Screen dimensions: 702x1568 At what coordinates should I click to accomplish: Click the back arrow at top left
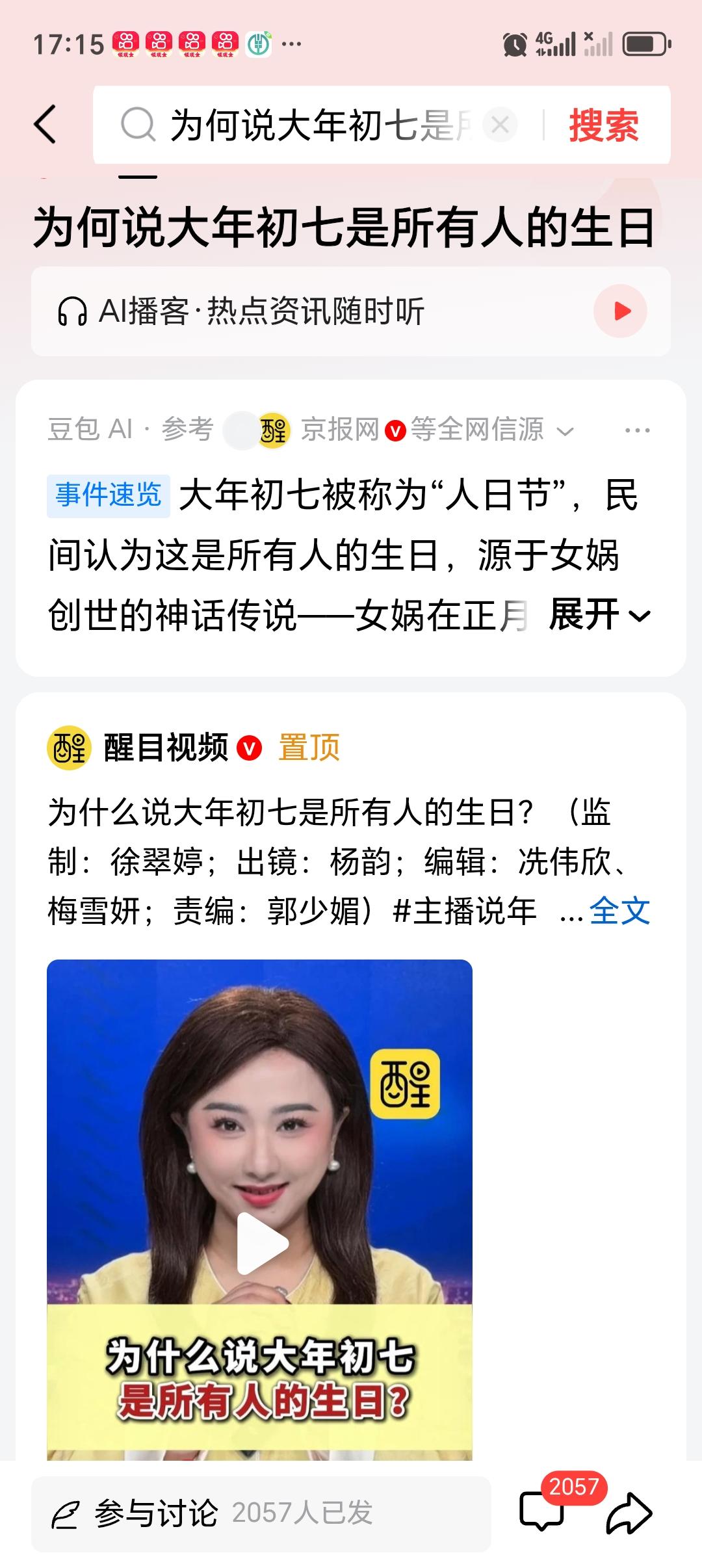(x=44, y=125)
